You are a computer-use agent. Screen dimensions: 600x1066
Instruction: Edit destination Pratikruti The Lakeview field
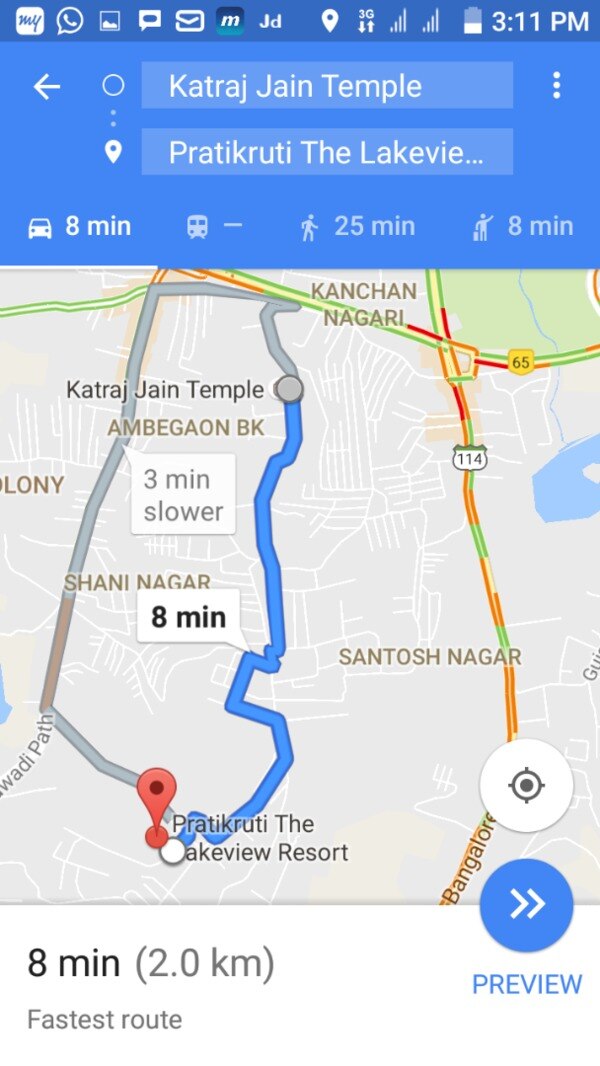[327, 152]
